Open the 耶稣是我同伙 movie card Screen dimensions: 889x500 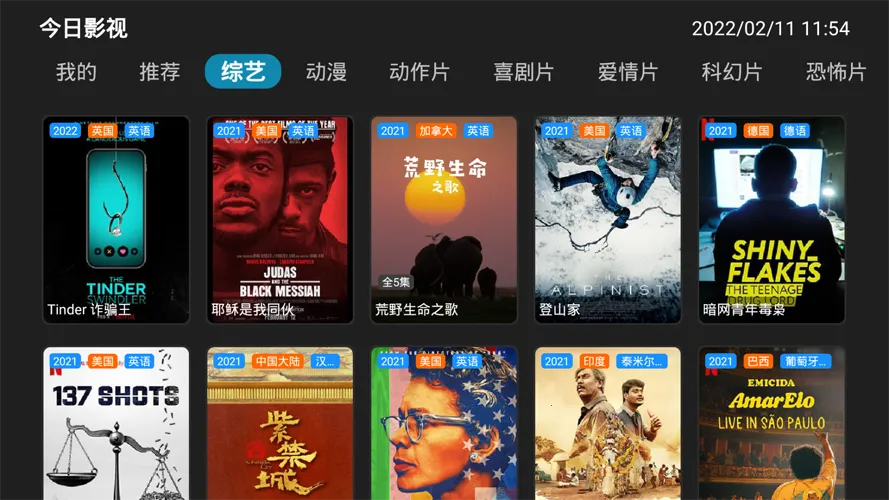coord(280,220)
